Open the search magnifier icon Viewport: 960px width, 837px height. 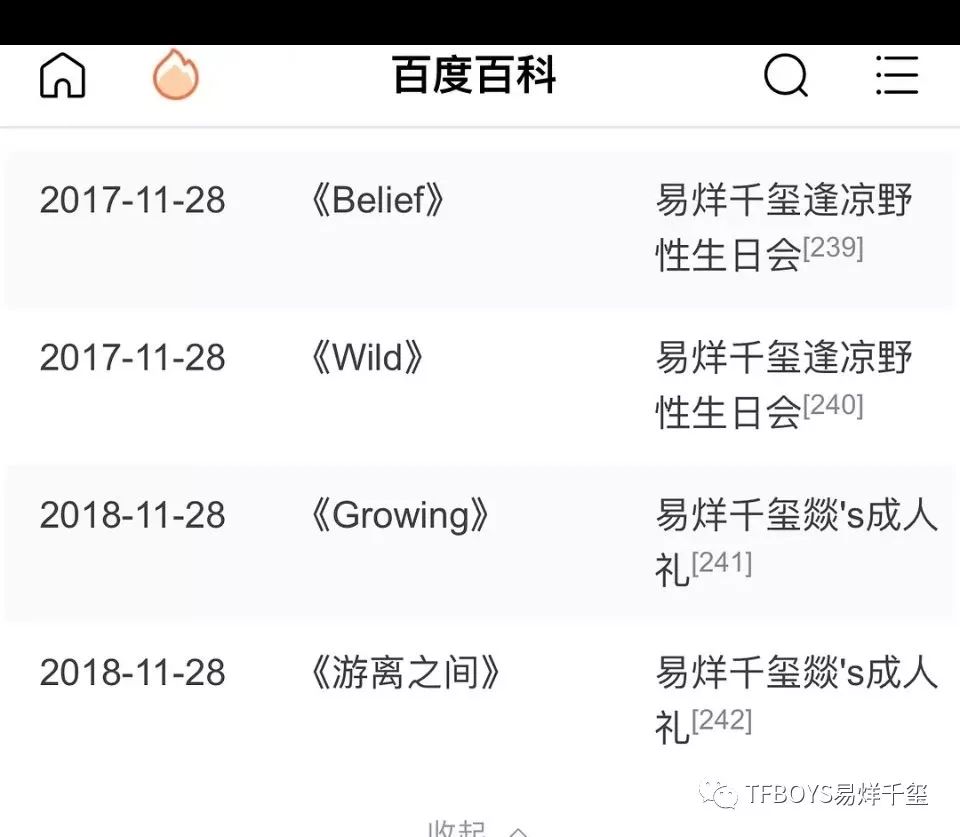786,76
